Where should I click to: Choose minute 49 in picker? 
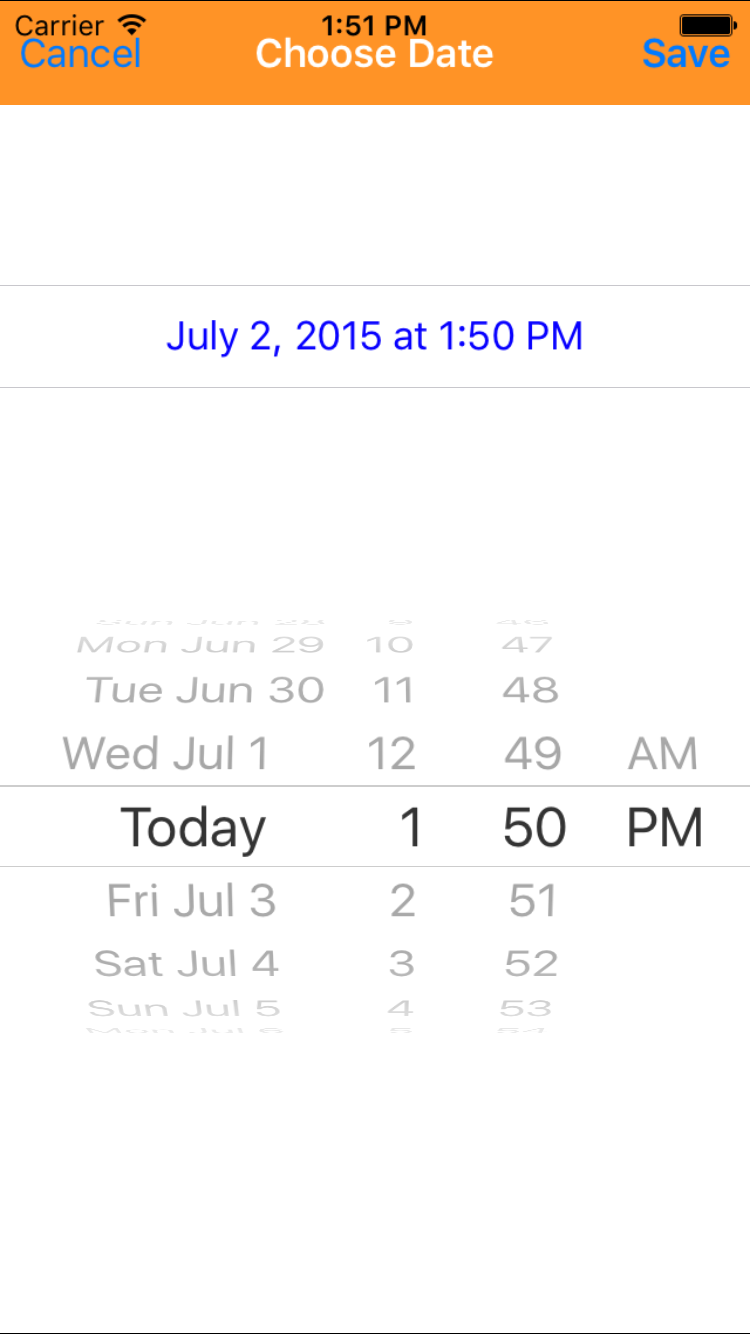pyautogui.click(x=532, y=753)
